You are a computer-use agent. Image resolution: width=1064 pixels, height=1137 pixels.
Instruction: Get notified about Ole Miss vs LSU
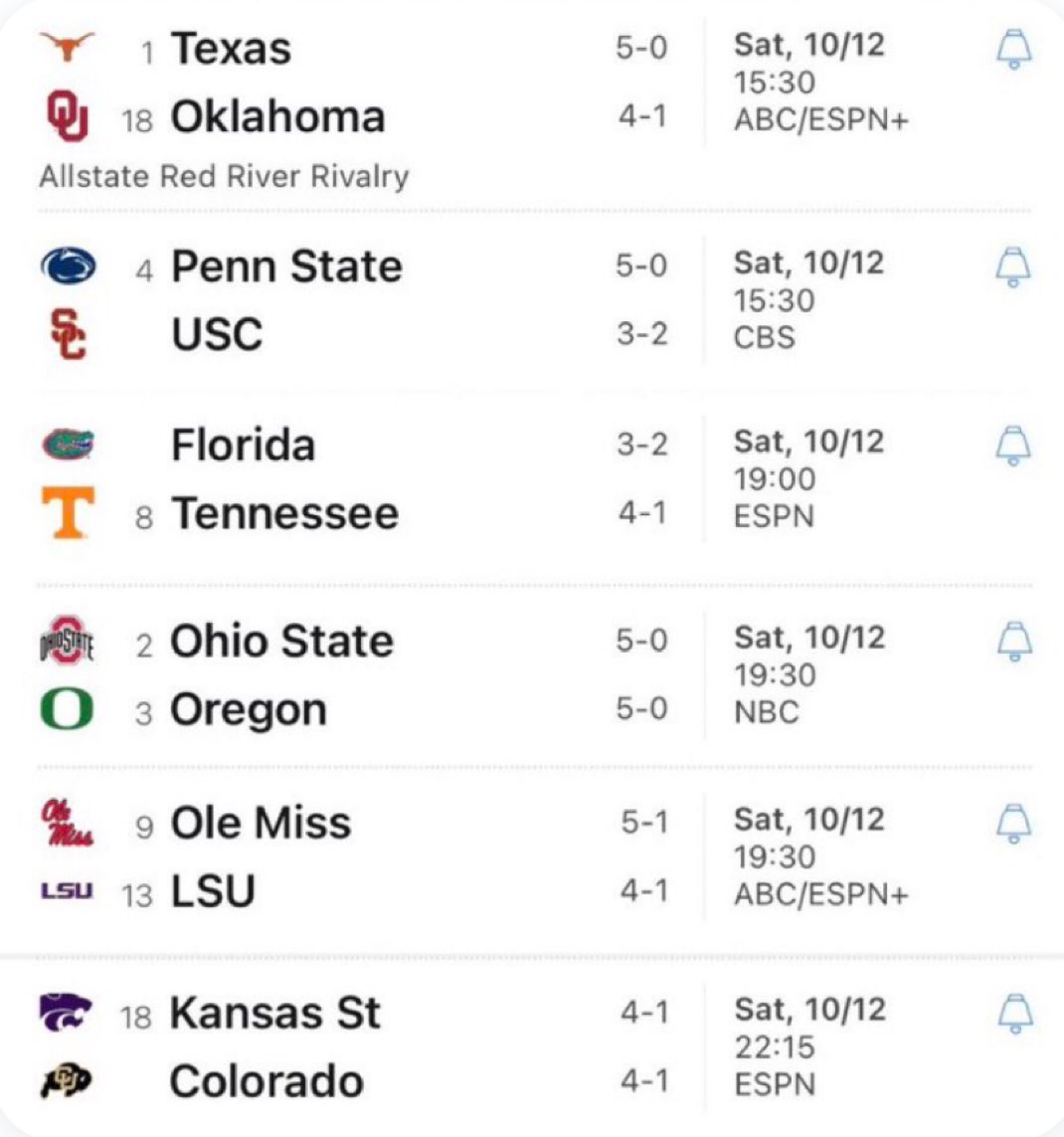[1013, 823]
